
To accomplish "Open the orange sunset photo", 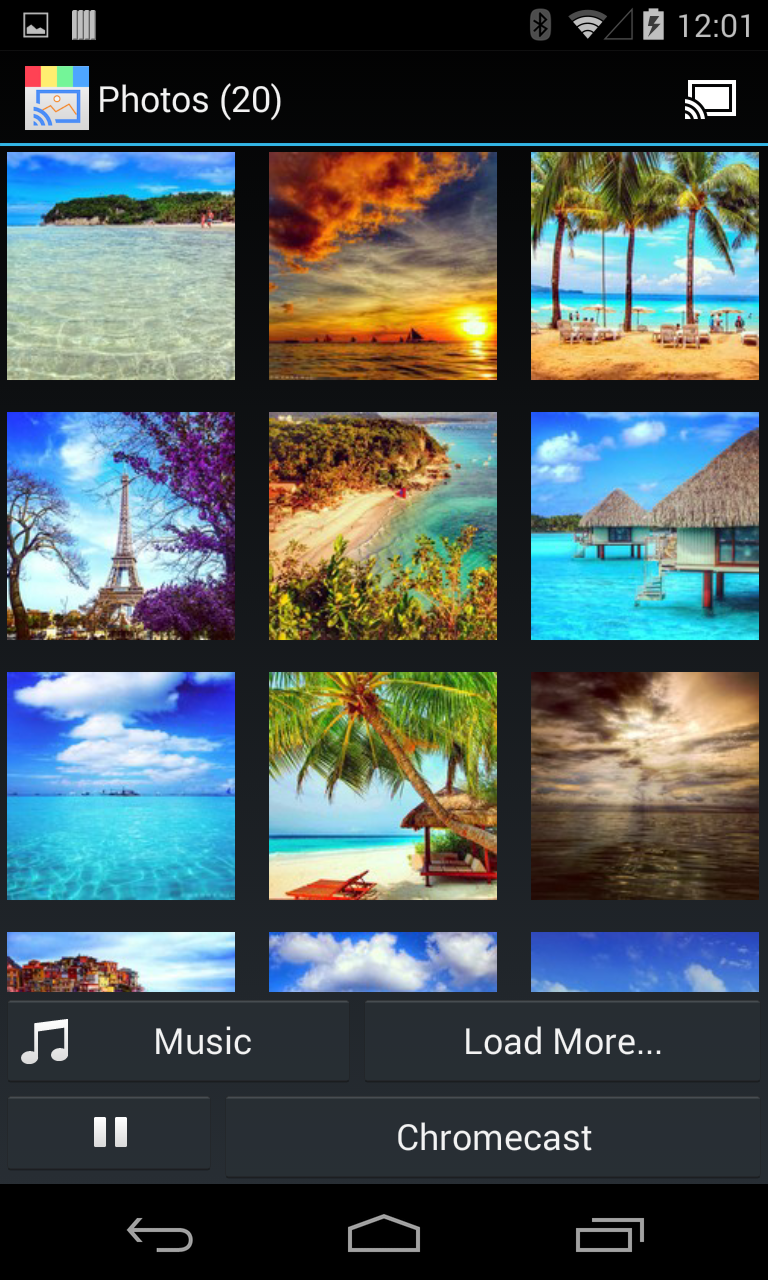I will 383,266.
